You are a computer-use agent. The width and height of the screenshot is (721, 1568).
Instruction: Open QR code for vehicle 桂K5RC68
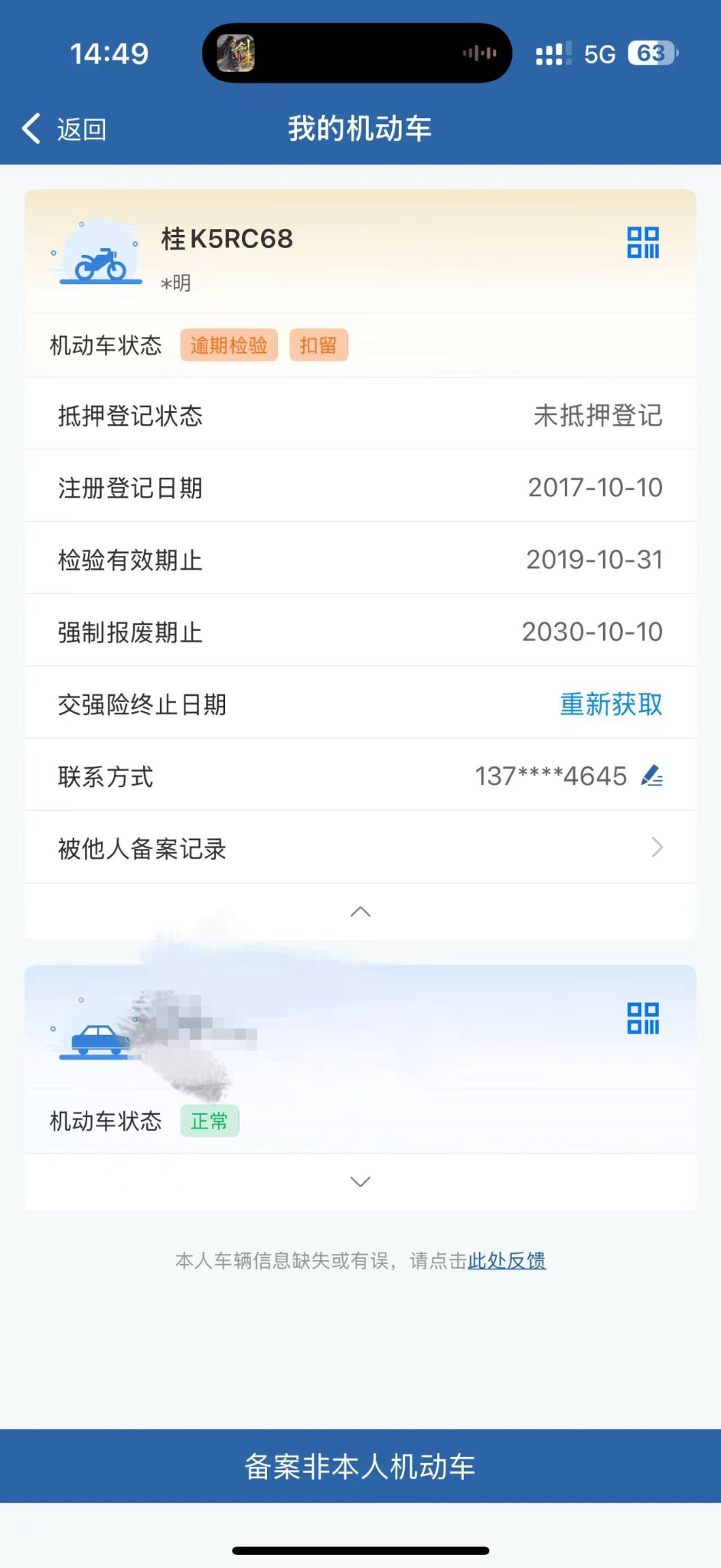(x=643, y=243)
